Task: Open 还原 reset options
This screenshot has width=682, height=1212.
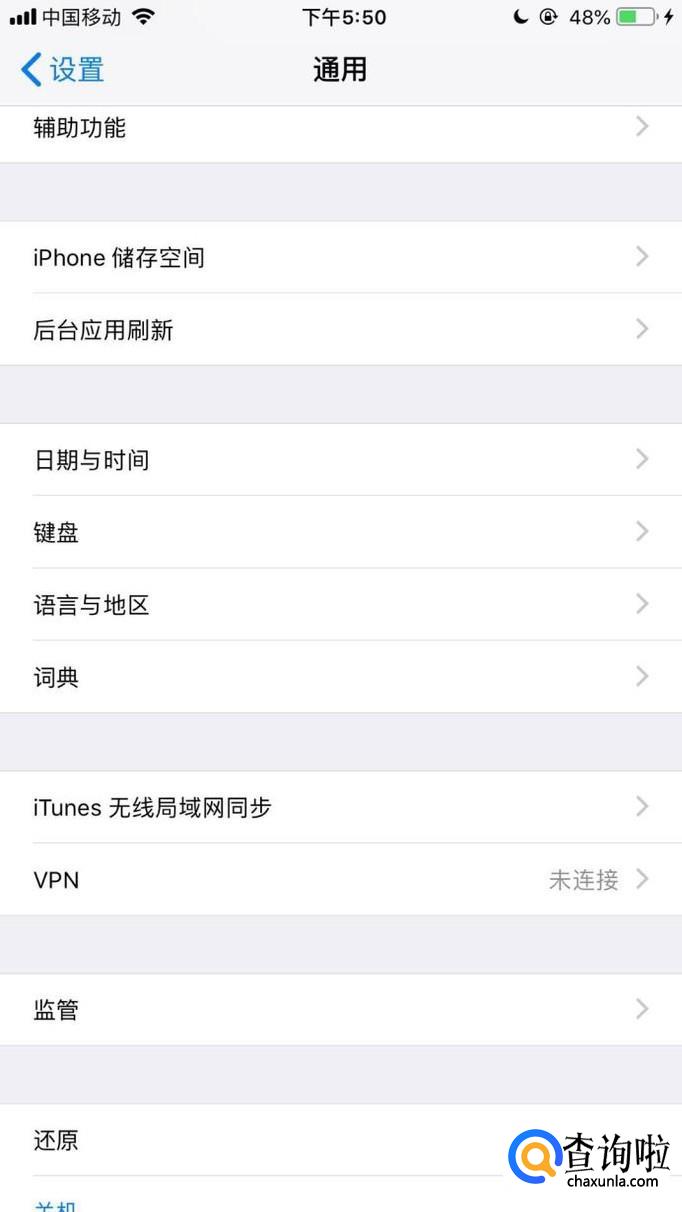Action: [250, 1140]
